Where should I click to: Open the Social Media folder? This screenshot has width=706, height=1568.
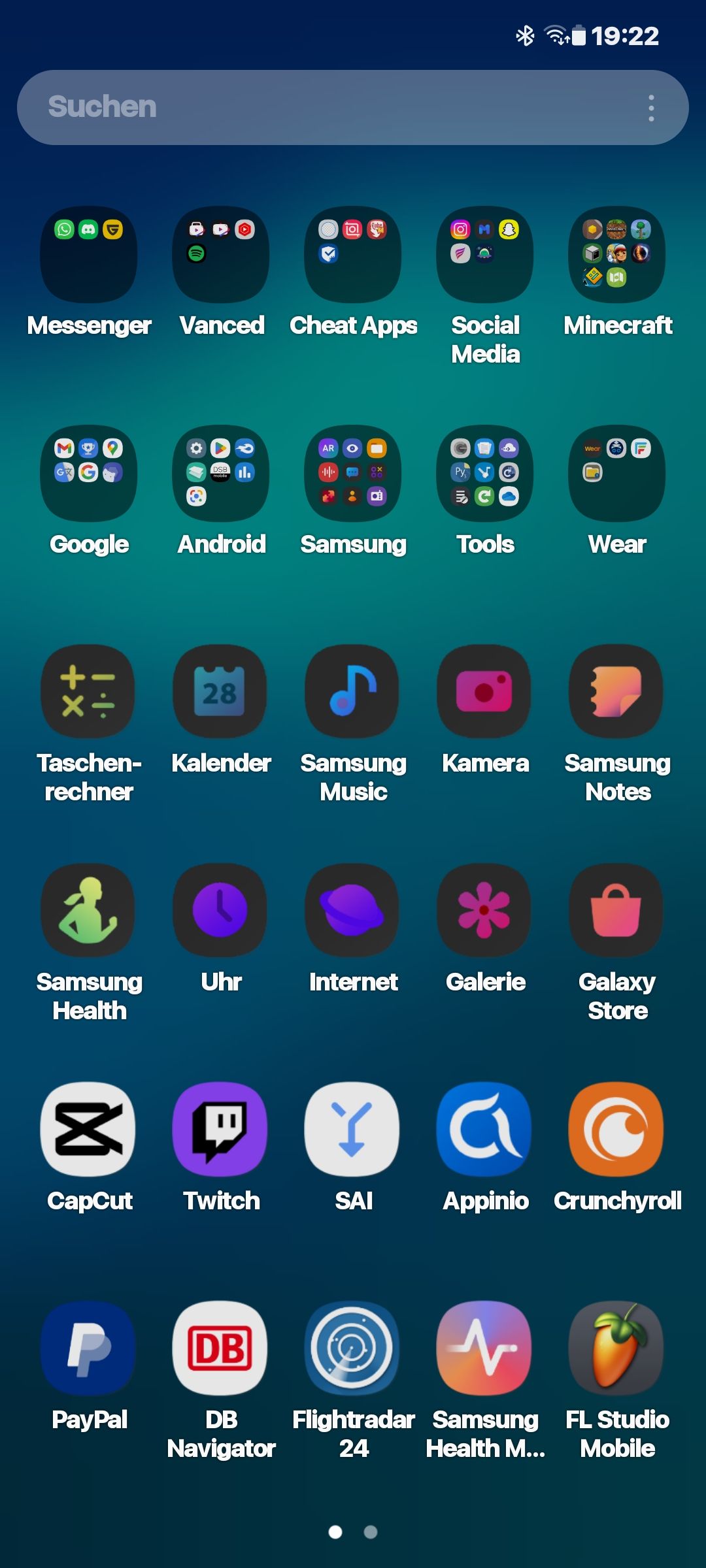point(485,255)
